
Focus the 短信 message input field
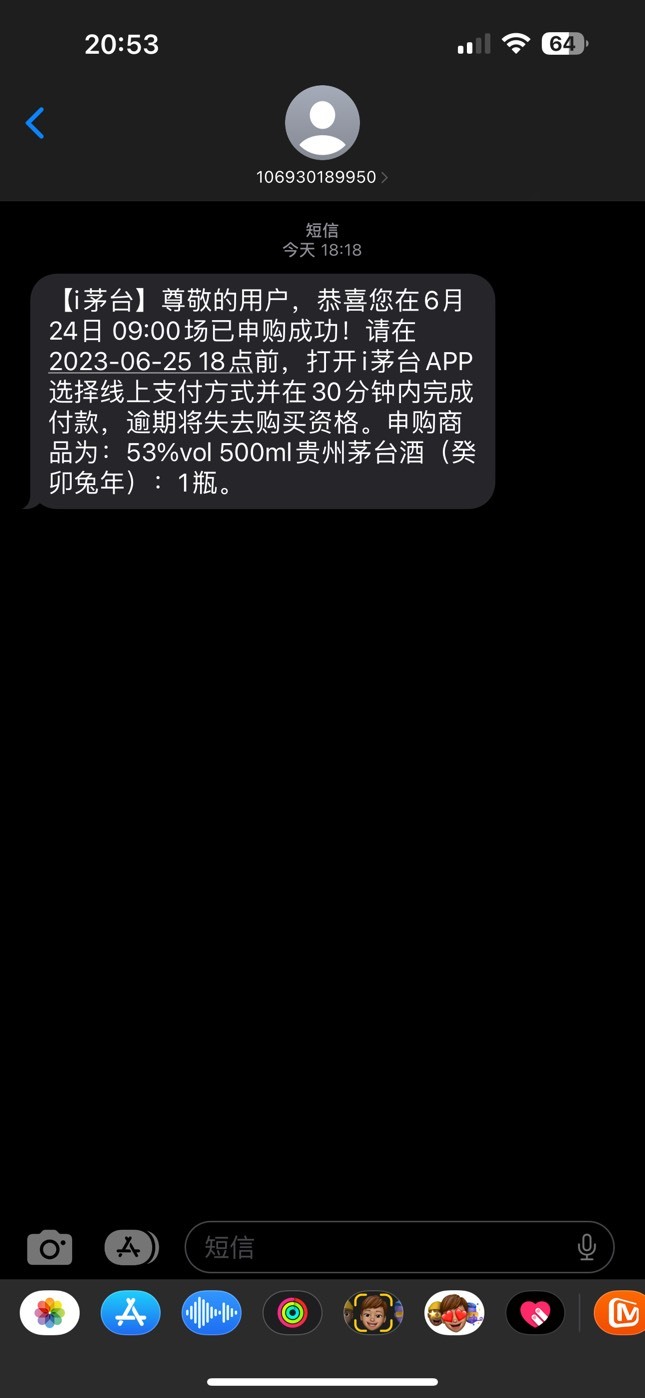coord(399,1247)
